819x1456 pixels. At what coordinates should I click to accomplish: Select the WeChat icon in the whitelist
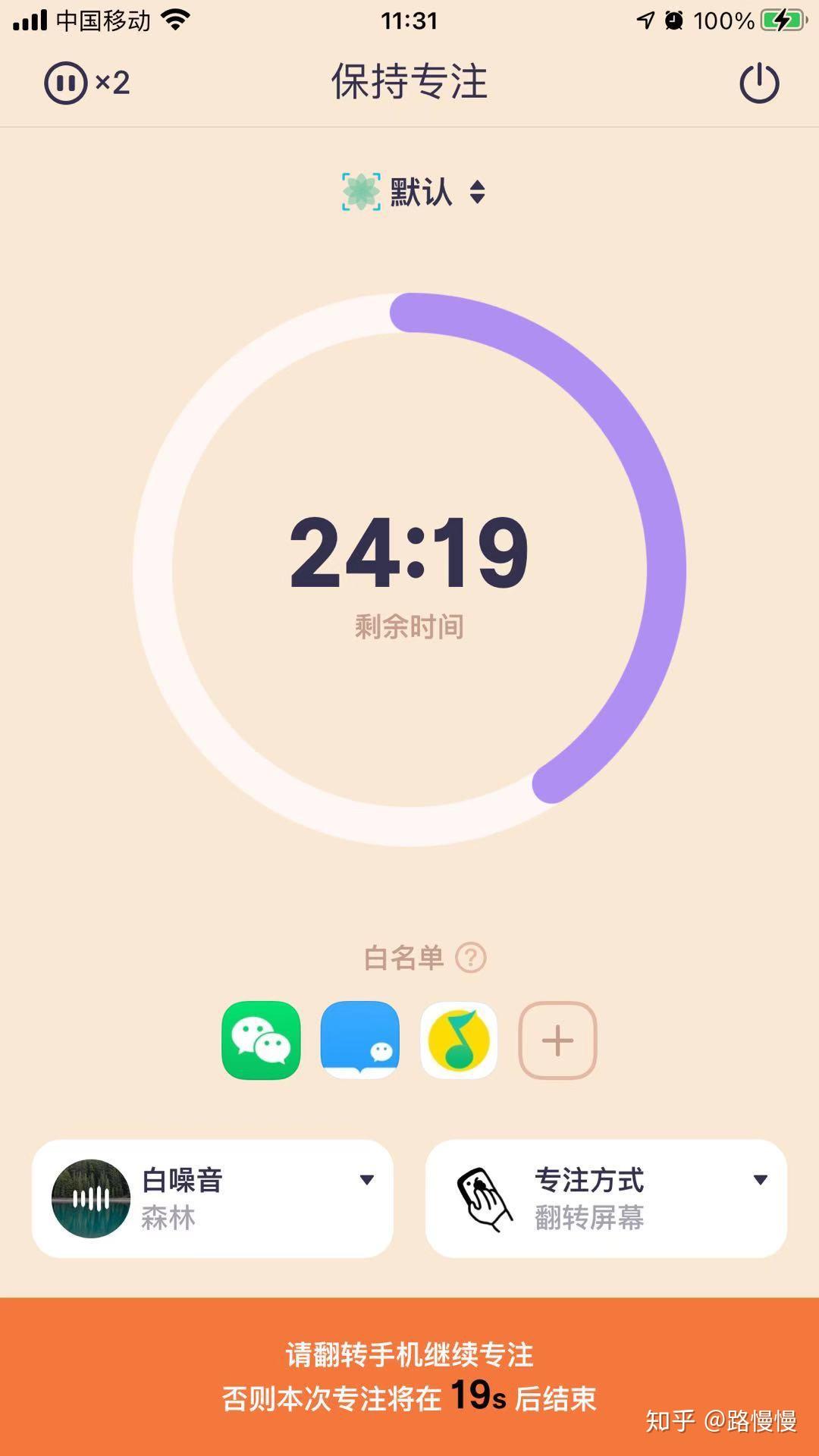[261, 1039]
